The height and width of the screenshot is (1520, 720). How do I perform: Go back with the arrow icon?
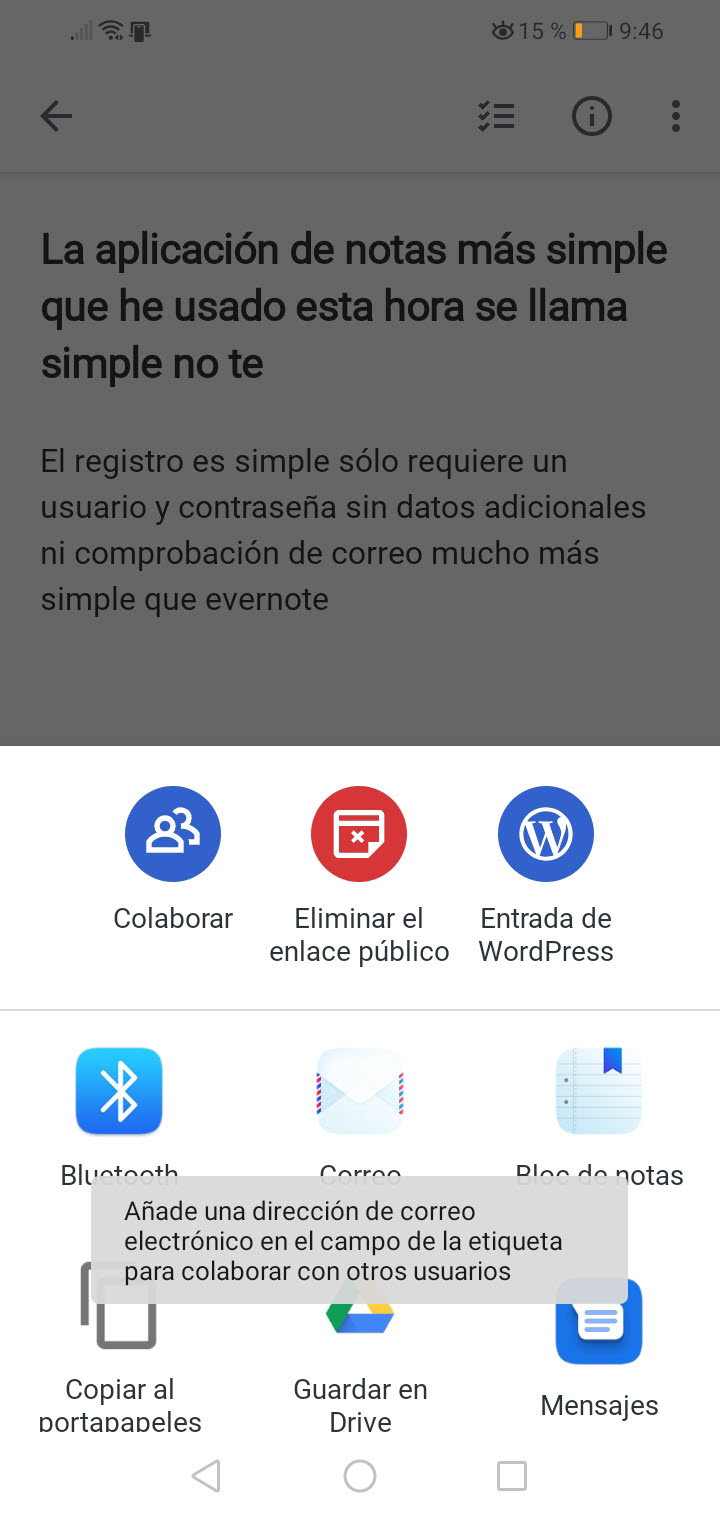pyautogui.click(x=56, y=117)
